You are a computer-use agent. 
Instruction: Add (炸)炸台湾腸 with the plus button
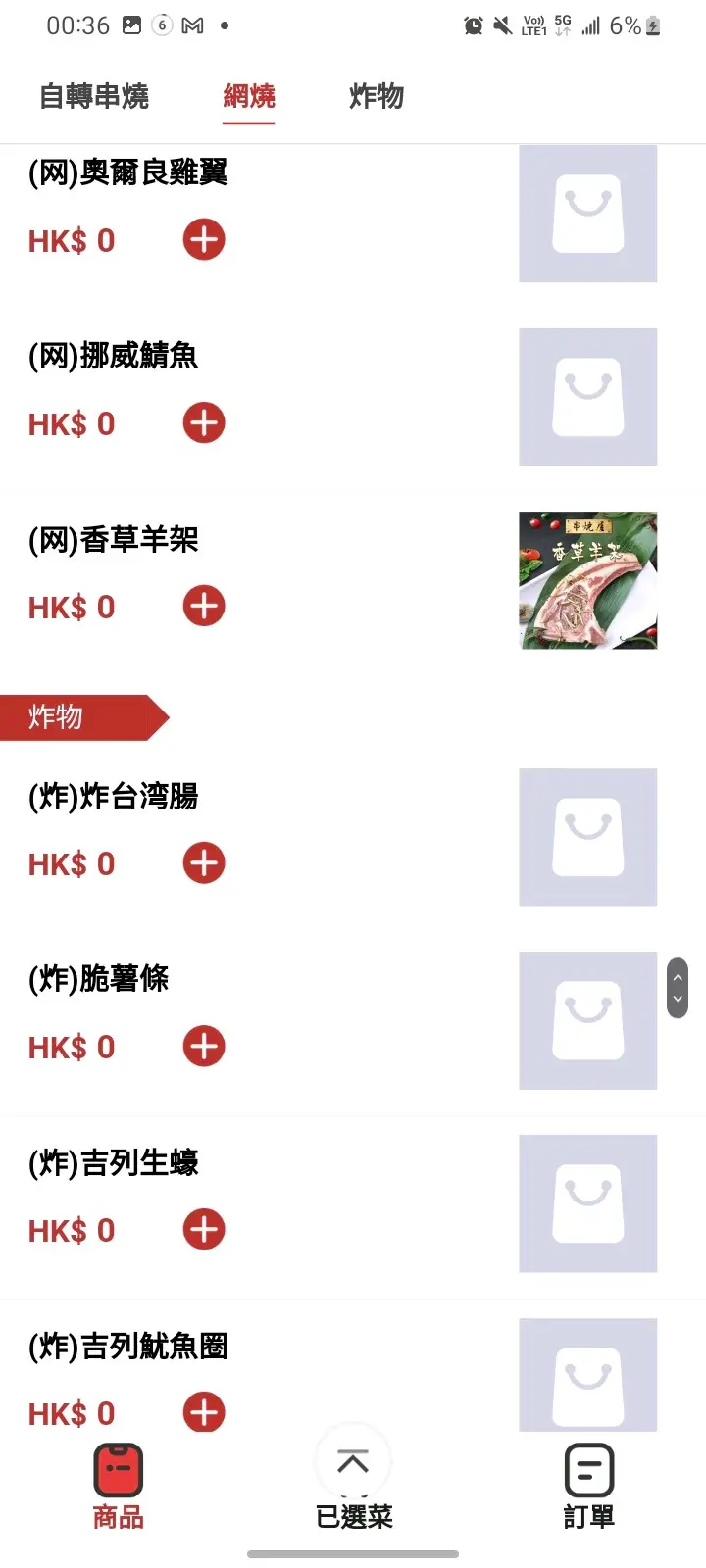coord(204,863)
